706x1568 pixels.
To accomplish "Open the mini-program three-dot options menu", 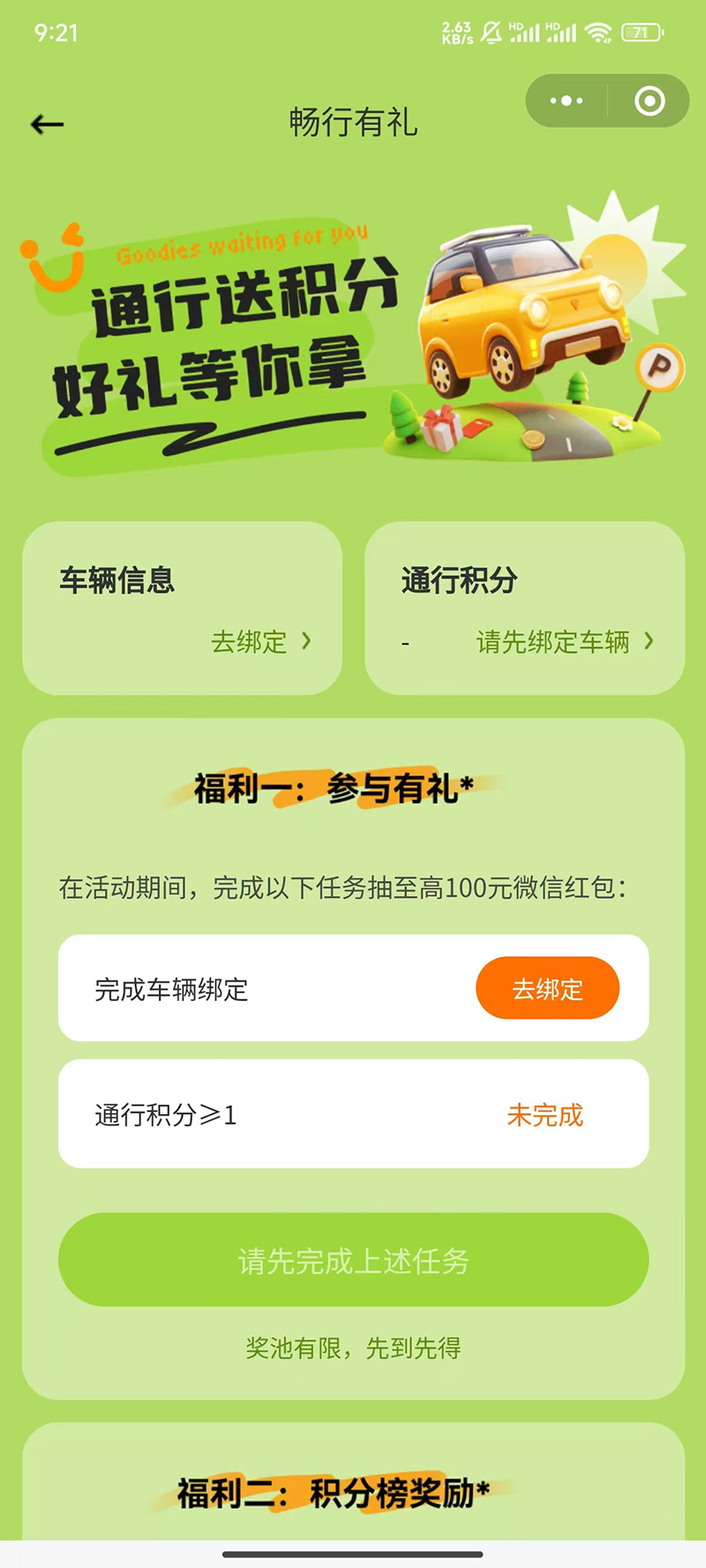I will click(566, 101).
